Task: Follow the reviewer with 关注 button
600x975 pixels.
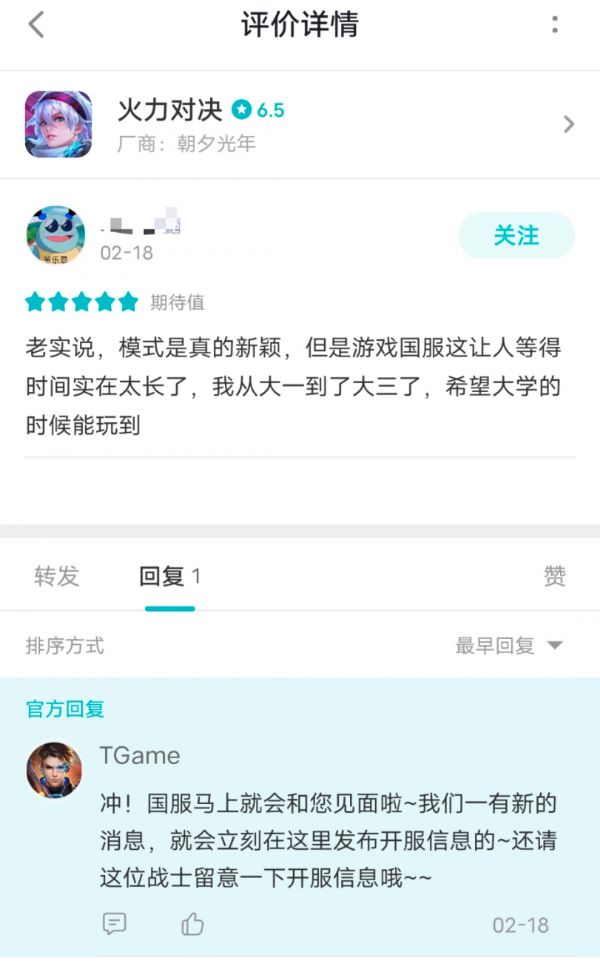Action: [516, 236]
